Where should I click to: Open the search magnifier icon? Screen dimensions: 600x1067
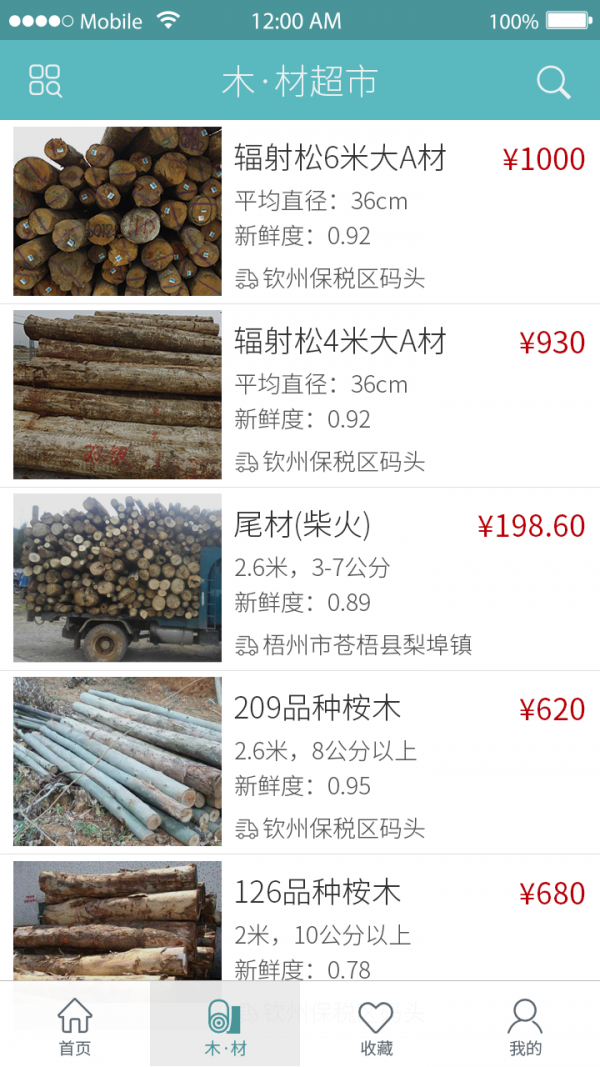553,81
